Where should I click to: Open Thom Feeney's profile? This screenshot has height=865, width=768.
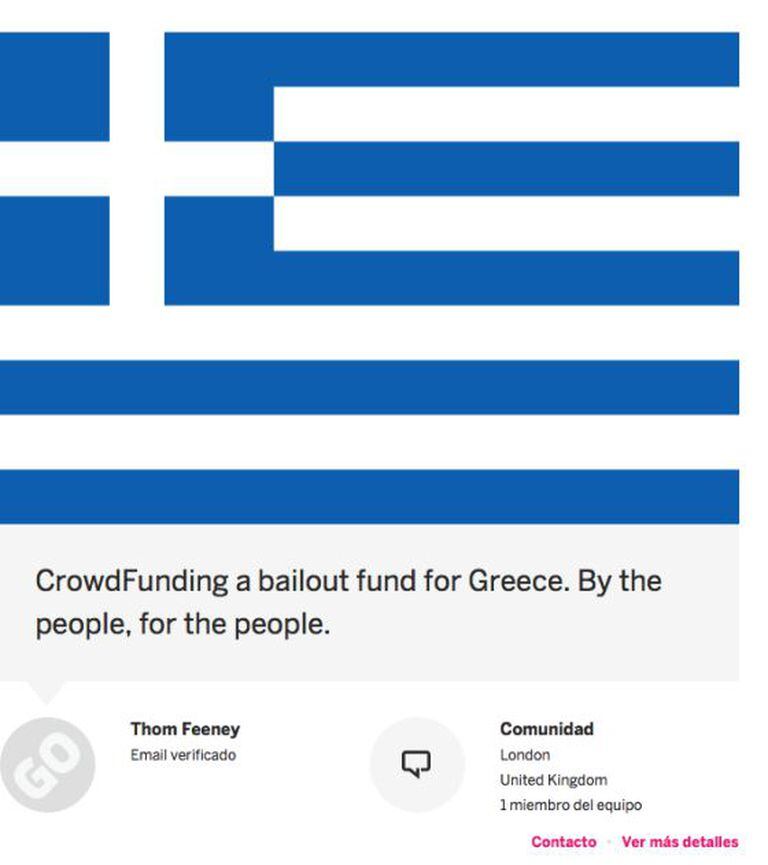pyautogui.click(x=185, y=729)
